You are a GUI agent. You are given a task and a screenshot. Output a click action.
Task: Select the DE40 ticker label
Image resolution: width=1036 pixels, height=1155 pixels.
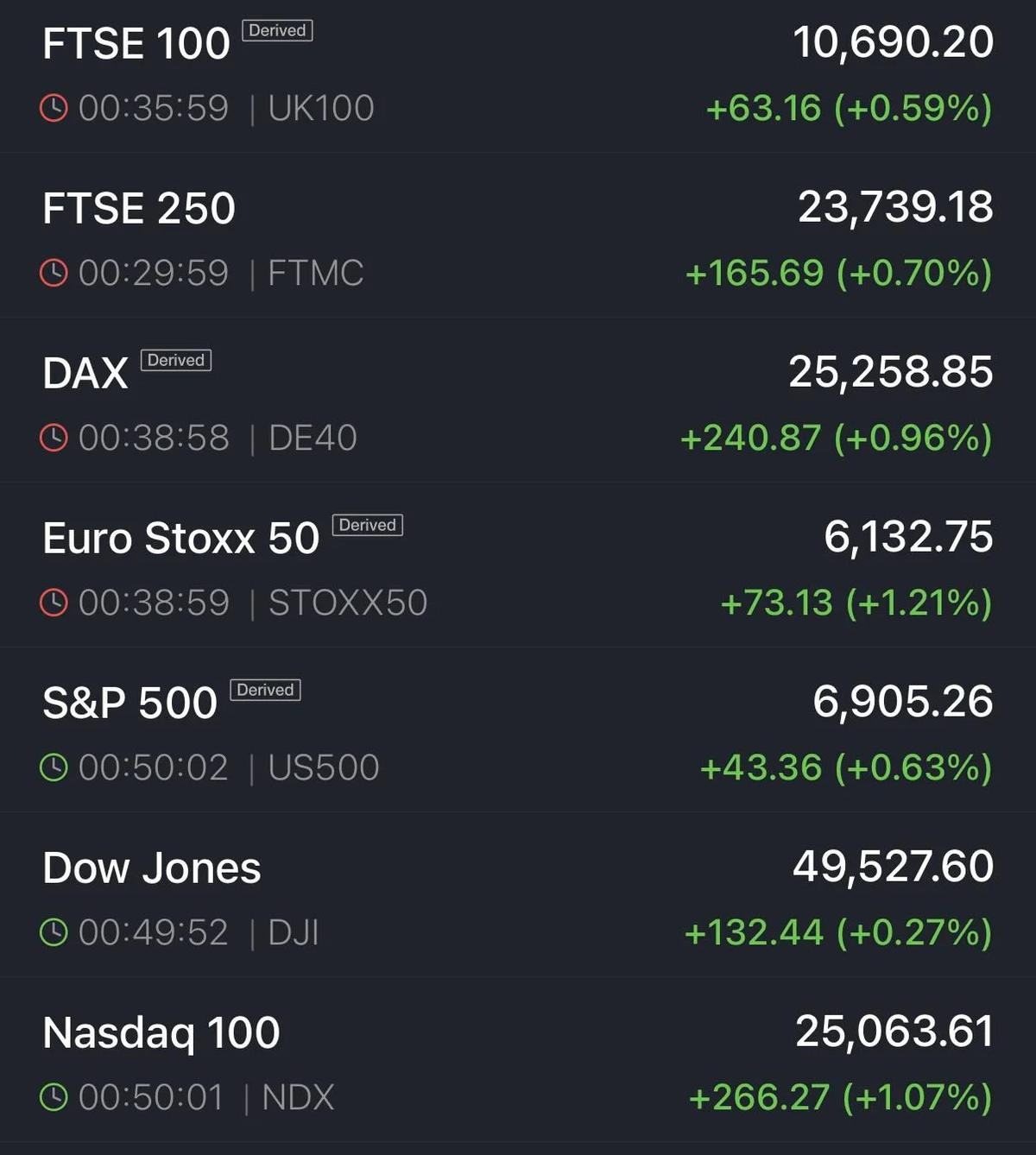coord(313,438)
